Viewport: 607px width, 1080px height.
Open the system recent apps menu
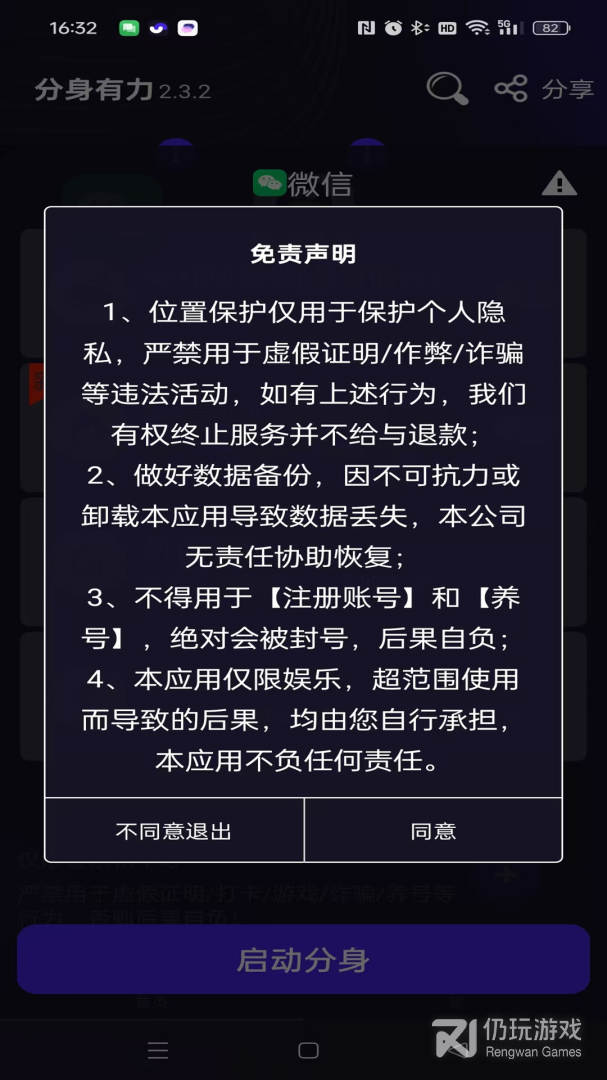[x=158, y=1050]
